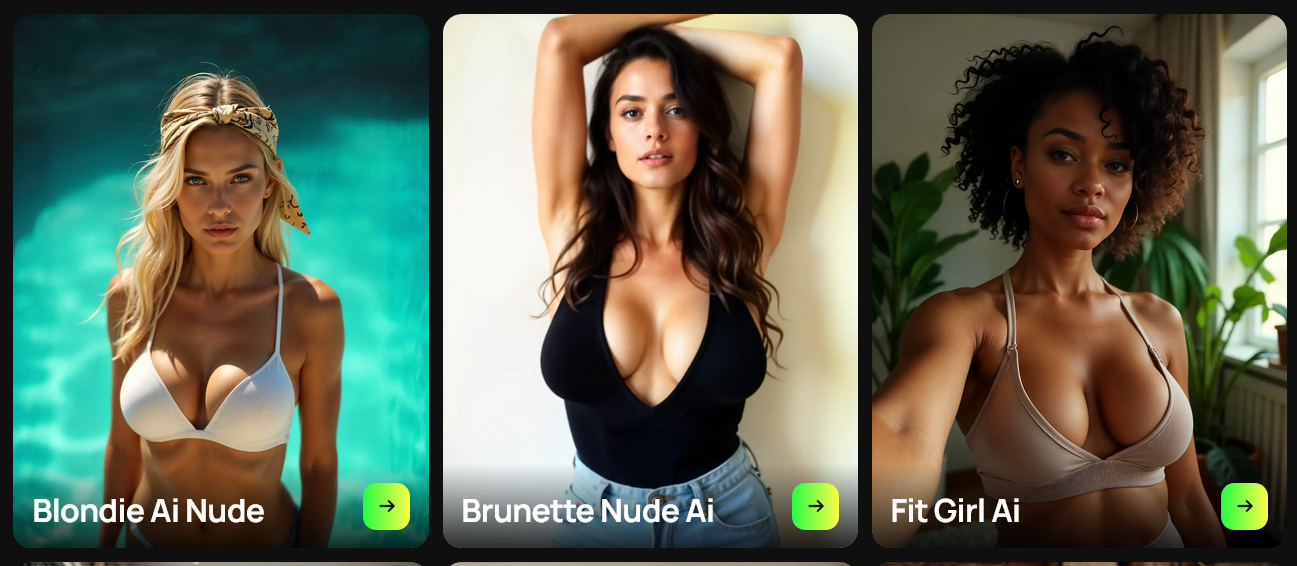This screenshot has height=566, width=1297.
Task: Tap the arrow button on Fit Girl Ai
Action: 1244,506
